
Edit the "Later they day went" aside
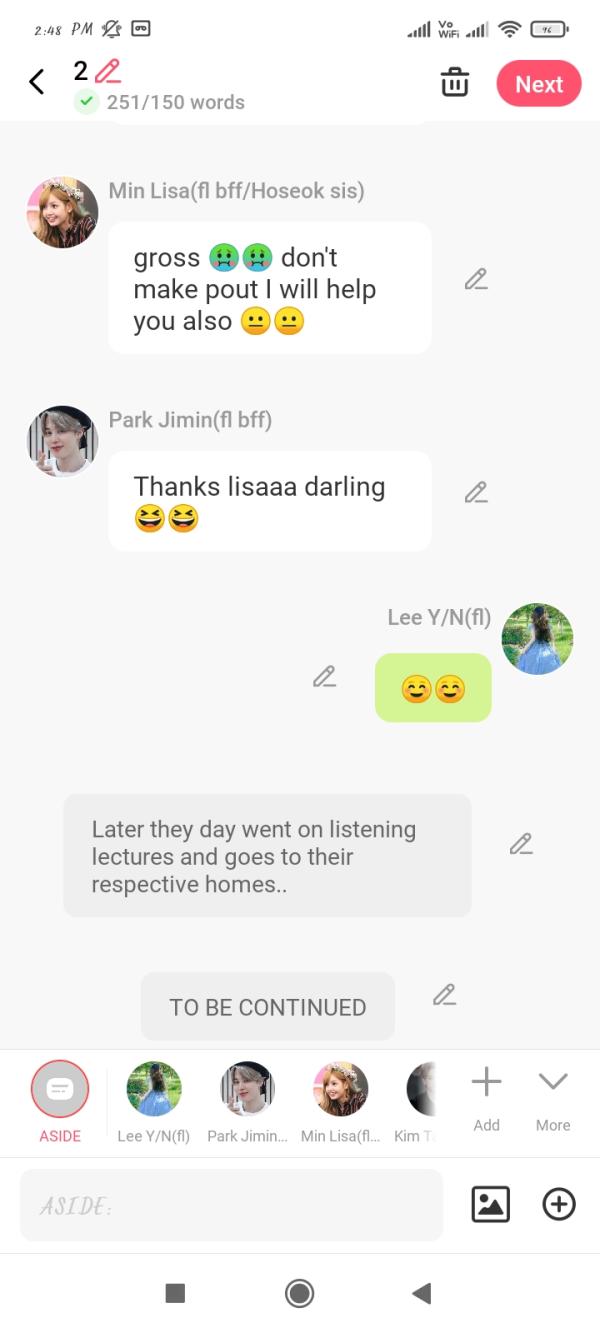tap(521, 844)
